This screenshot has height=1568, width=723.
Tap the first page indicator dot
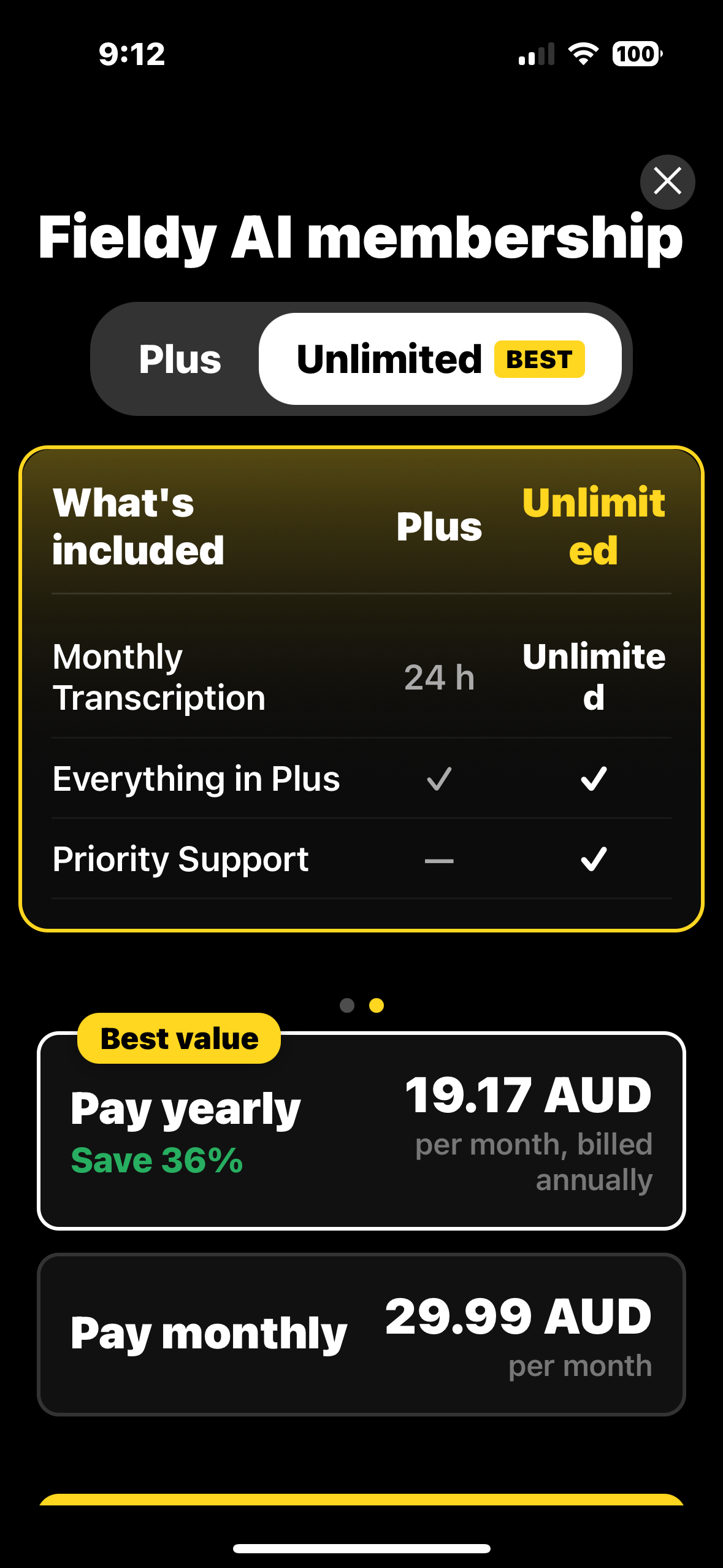[347, 1005]
